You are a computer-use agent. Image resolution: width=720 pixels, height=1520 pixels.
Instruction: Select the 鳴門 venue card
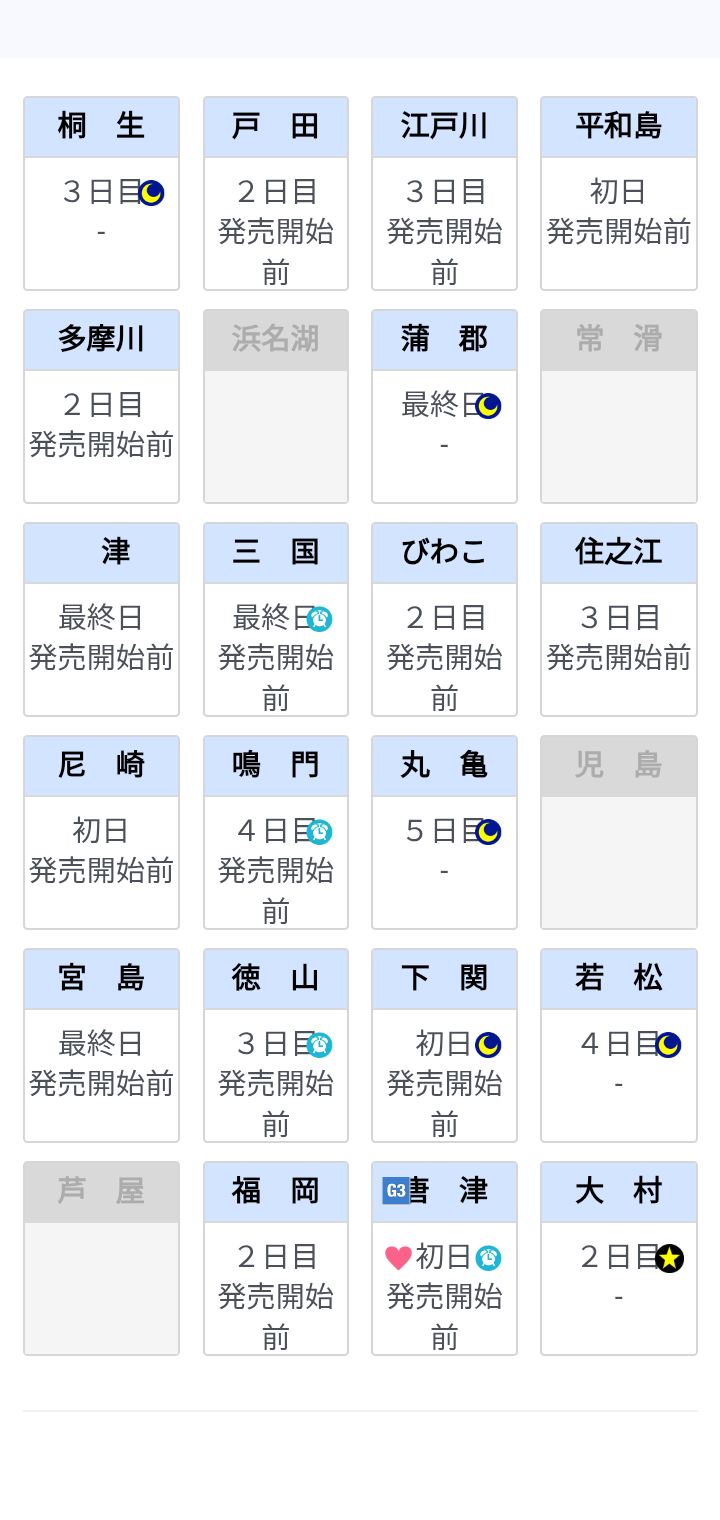pos(276,833)
